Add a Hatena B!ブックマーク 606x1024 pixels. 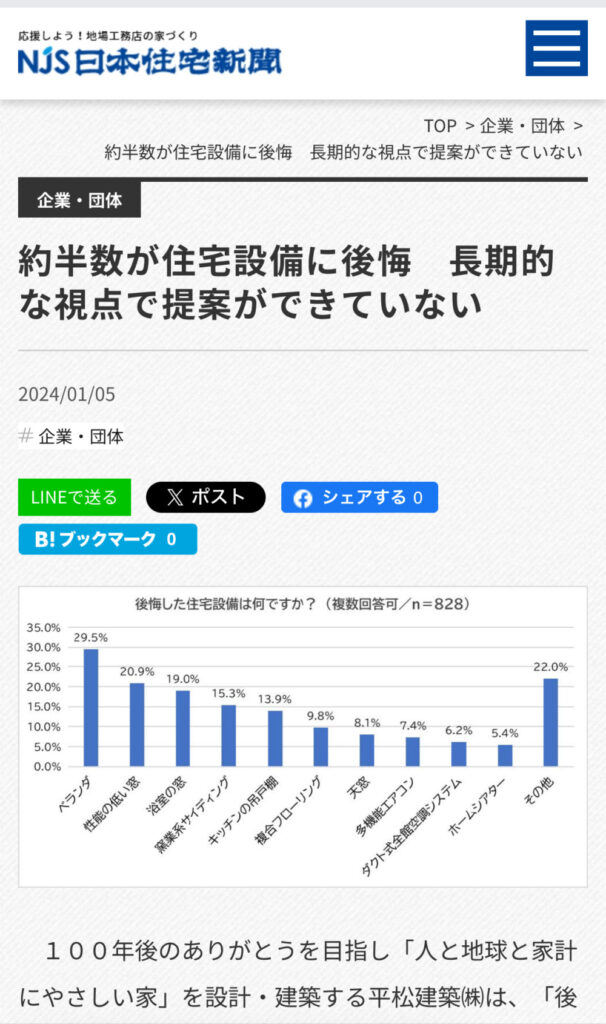click(107, 539)
